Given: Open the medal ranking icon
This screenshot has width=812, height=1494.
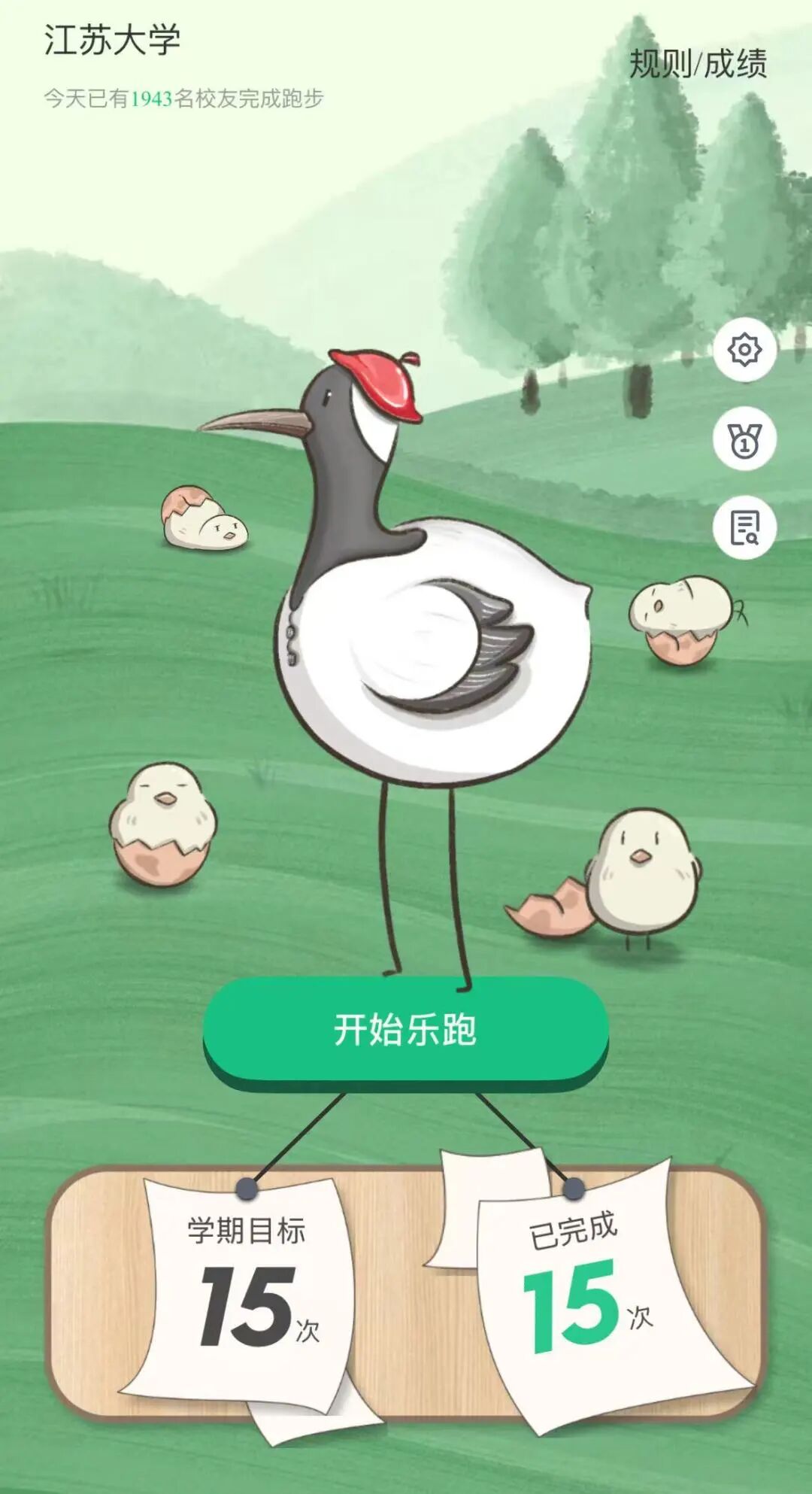Looking at the screenshot, I should click(x=744, y=439).
